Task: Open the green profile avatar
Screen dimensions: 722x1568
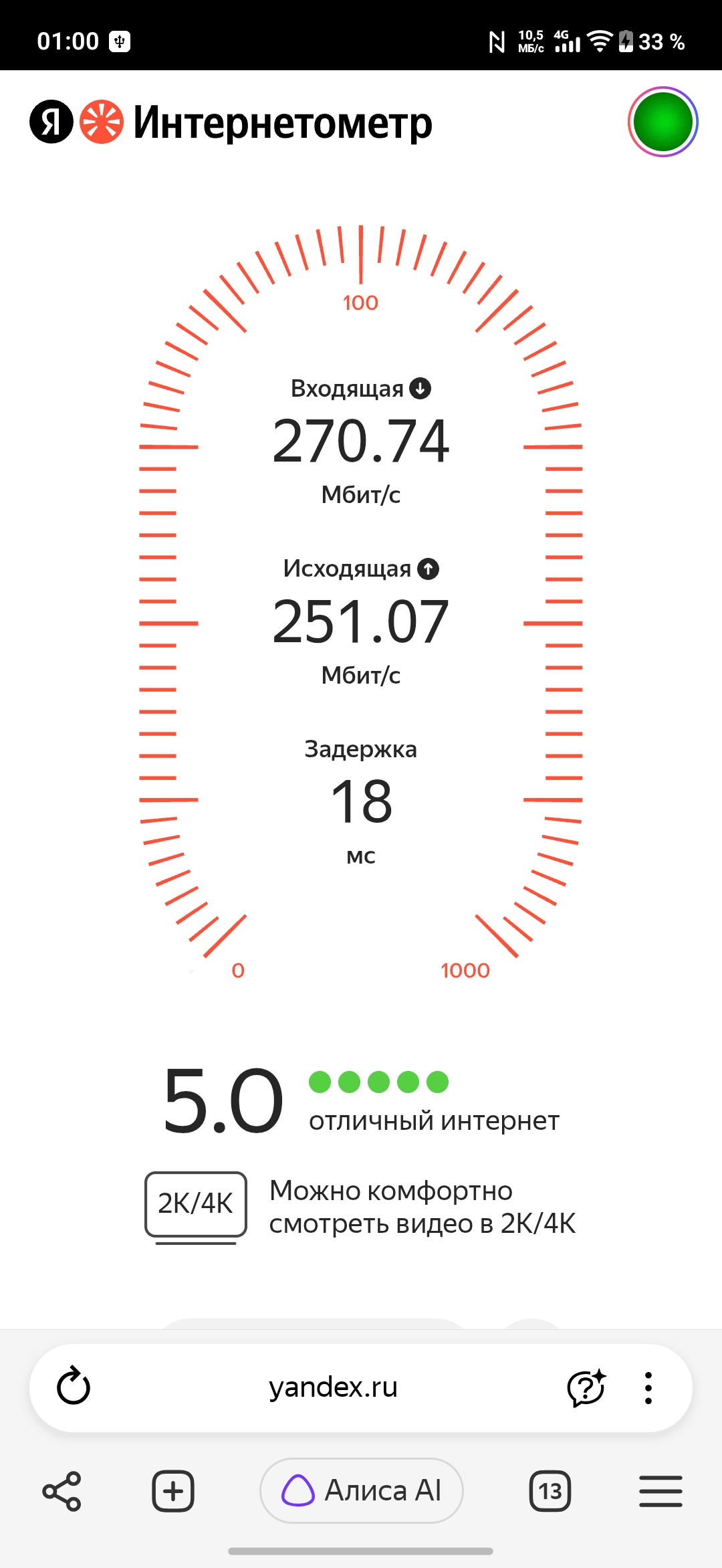Action: [x=663, y=122]
